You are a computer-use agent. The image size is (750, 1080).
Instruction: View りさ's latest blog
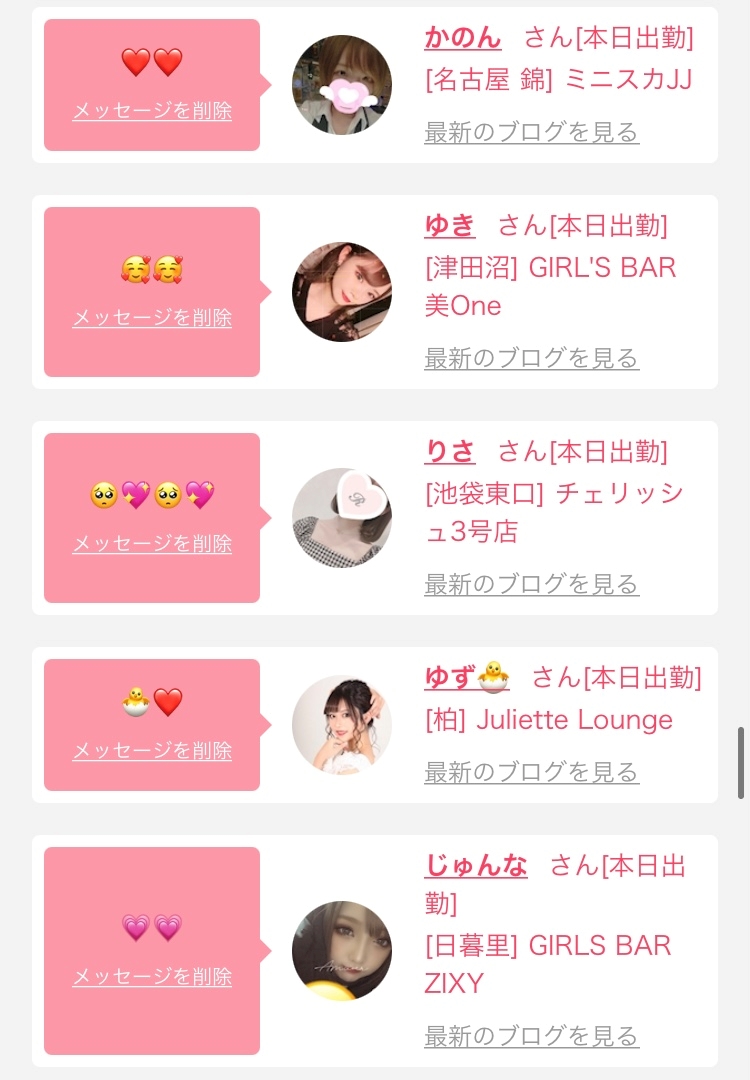[531, 584]
